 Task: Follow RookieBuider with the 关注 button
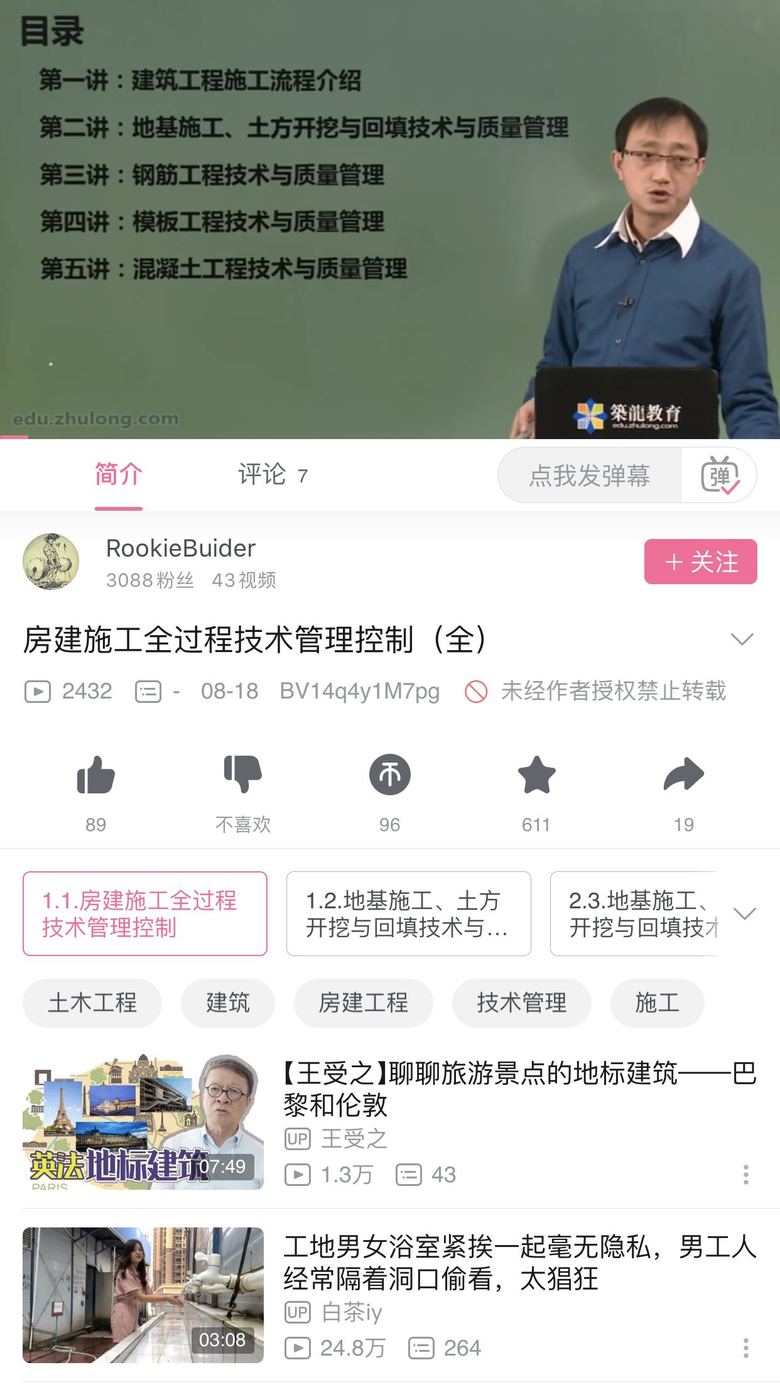[700, 562]
